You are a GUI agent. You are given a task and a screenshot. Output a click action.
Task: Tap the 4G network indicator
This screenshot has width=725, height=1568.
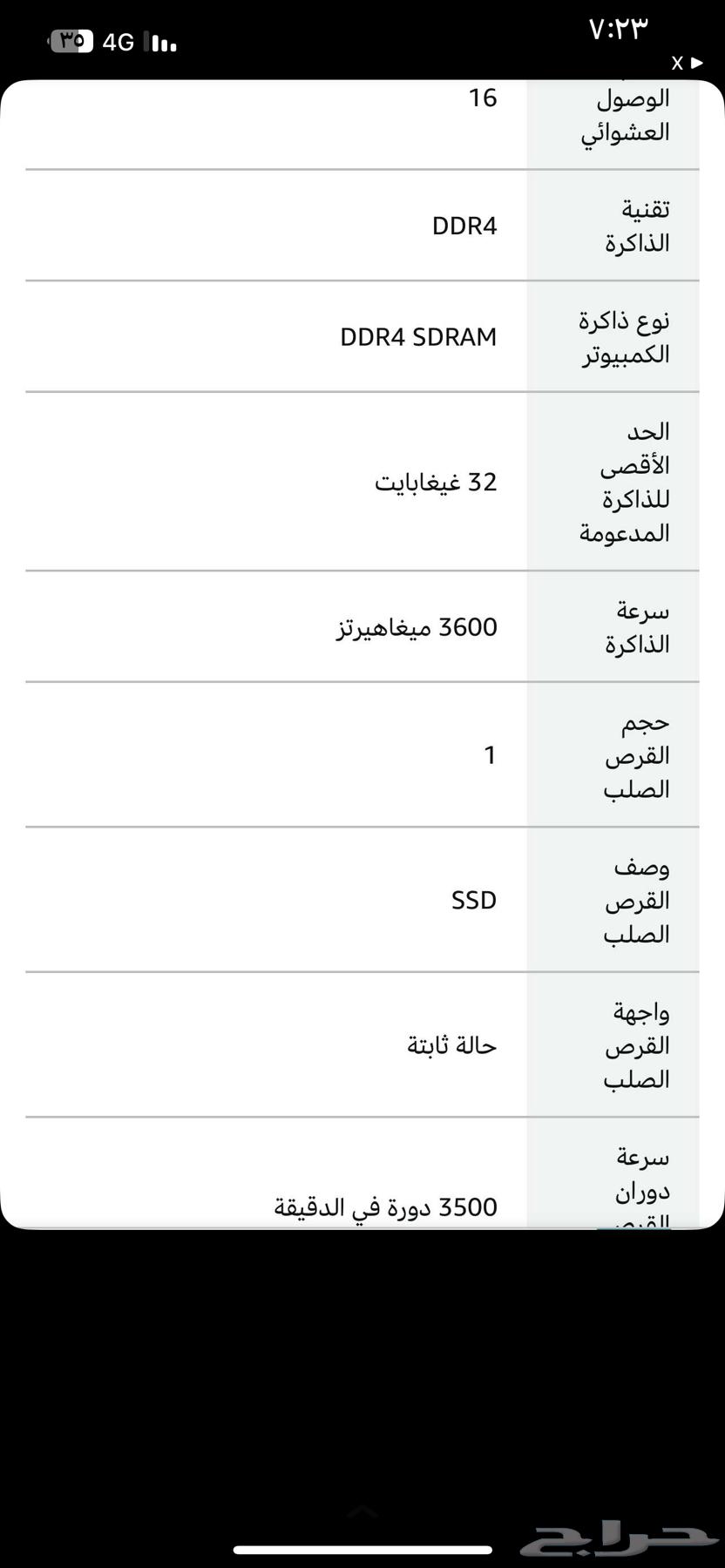coord(118,40)
